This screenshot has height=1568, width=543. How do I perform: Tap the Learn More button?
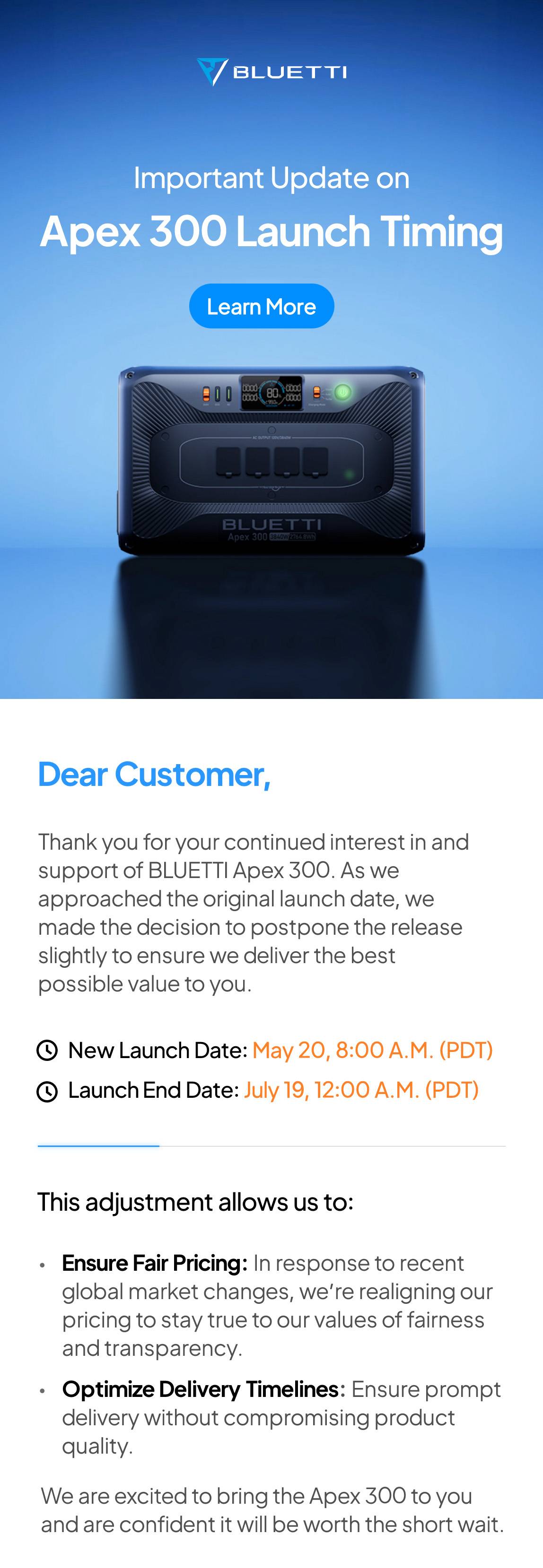[262, 306]
